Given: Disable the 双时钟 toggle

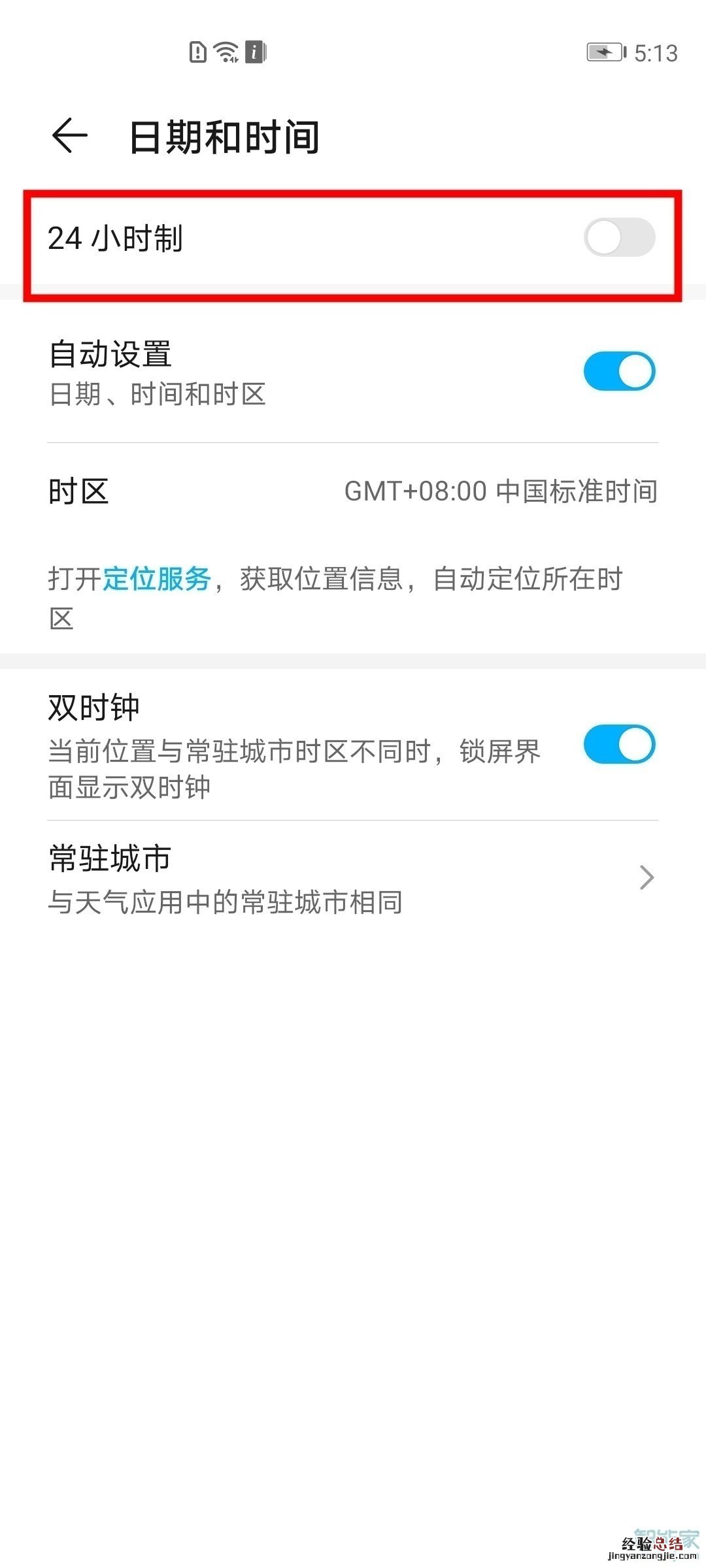Looking at the screenshot, I should 618,744.
